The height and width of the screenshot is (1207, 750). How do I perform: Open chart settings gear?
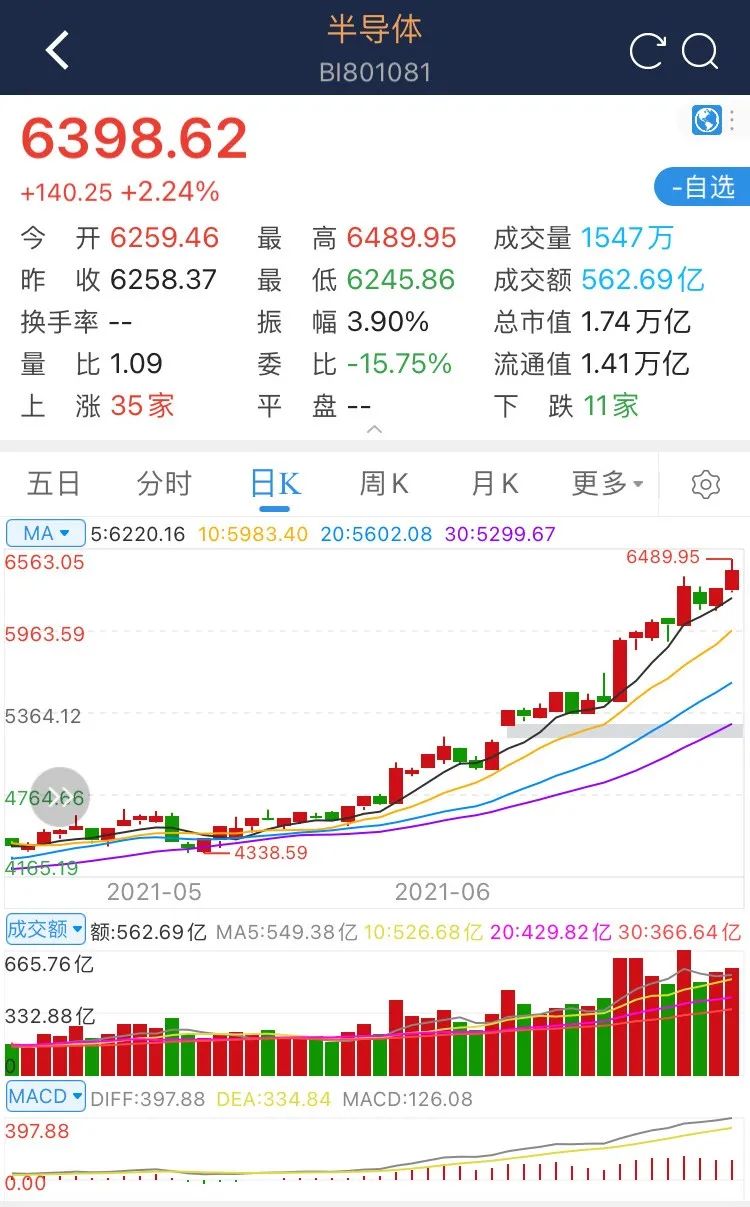[x=706, y=485]
